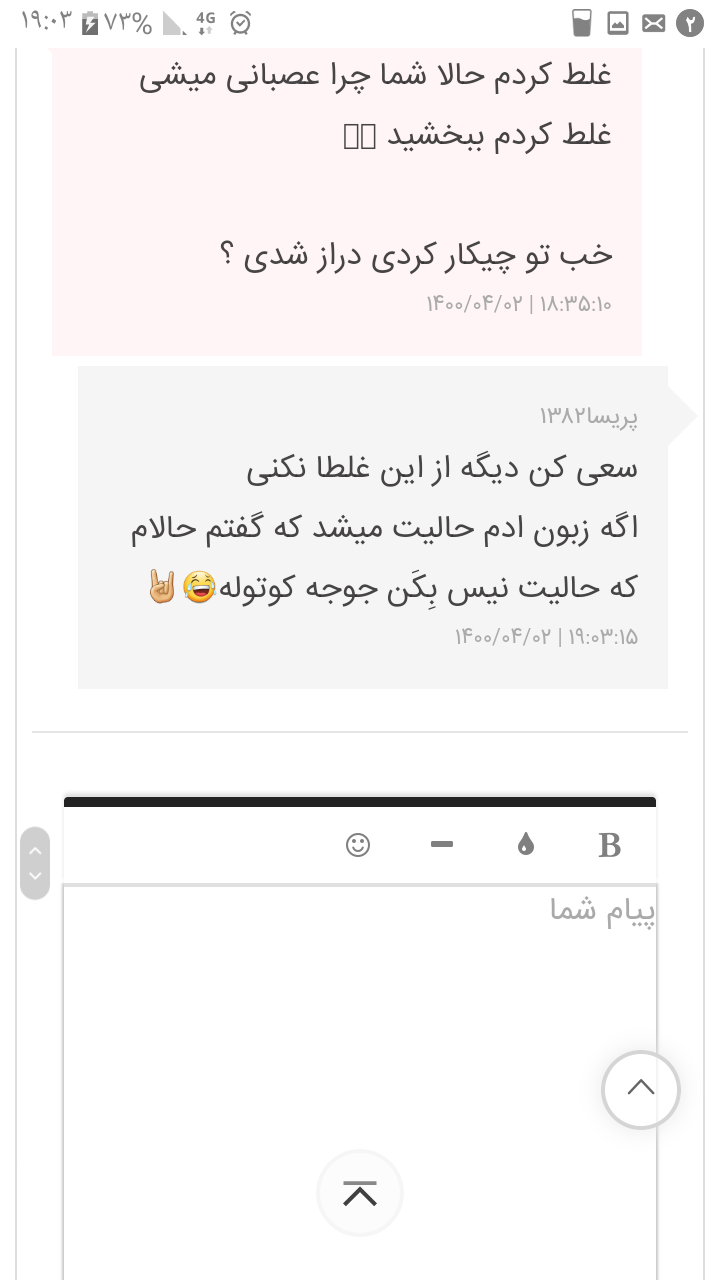The image size is (720, 1280).
Task: Open the text color droplet tool
Action: pos(526,845)
